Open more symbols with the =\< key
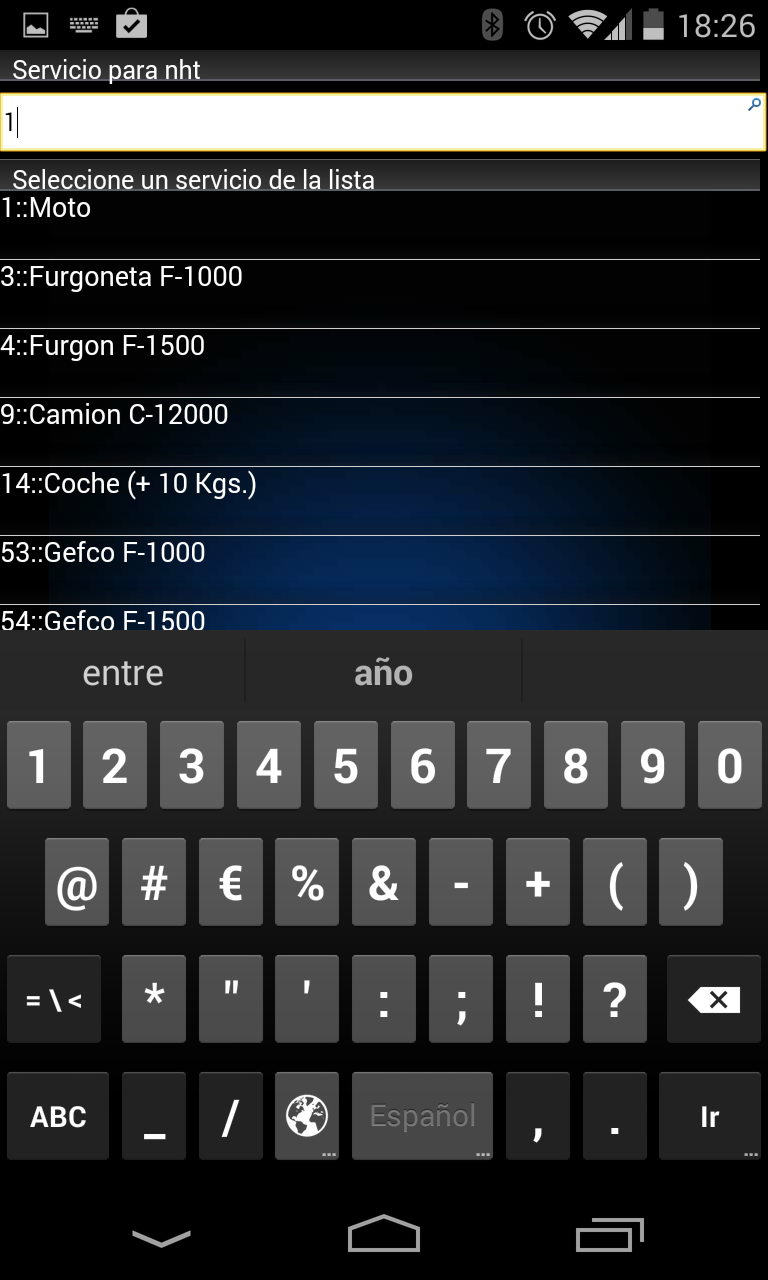 54,999
